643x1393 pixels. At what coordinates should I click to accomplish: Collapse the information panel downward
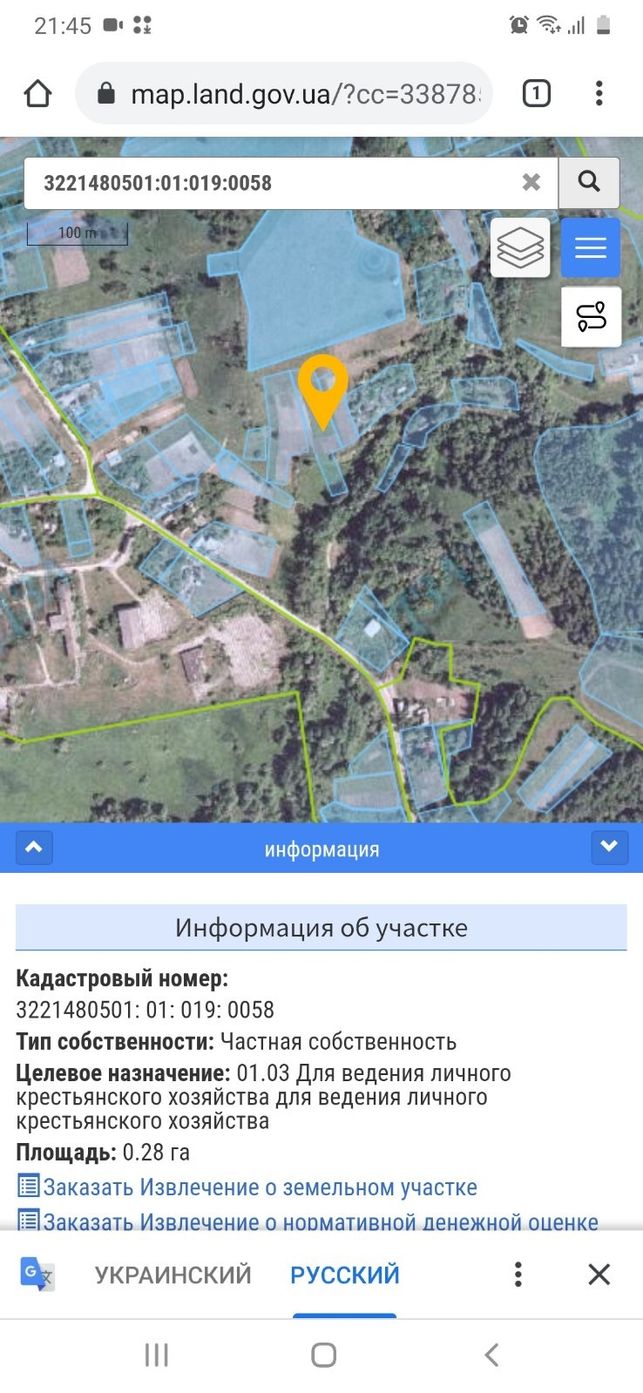coord(610,848)
